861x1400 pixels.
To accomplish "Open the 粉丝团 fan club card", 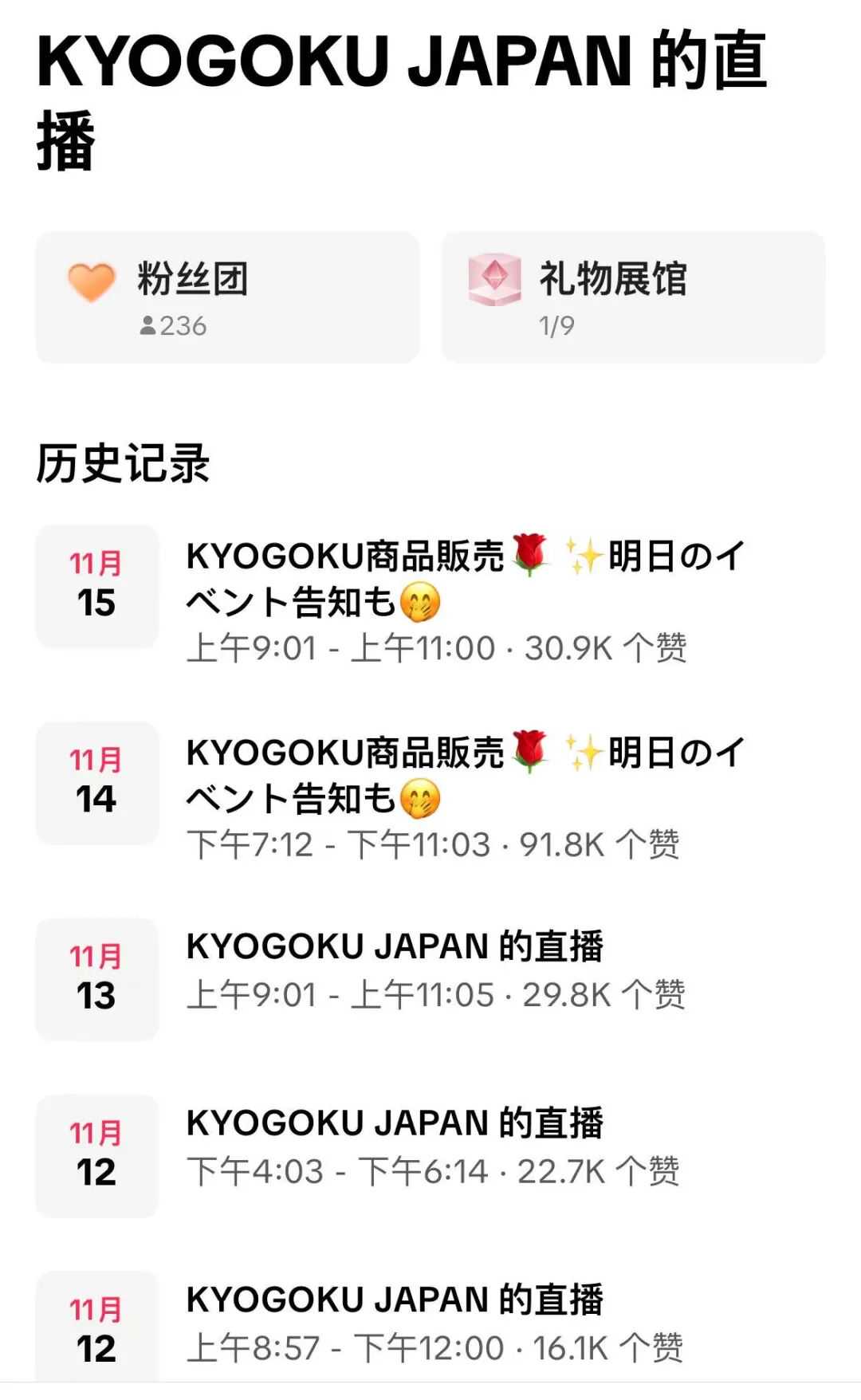I will pos(226,299).
